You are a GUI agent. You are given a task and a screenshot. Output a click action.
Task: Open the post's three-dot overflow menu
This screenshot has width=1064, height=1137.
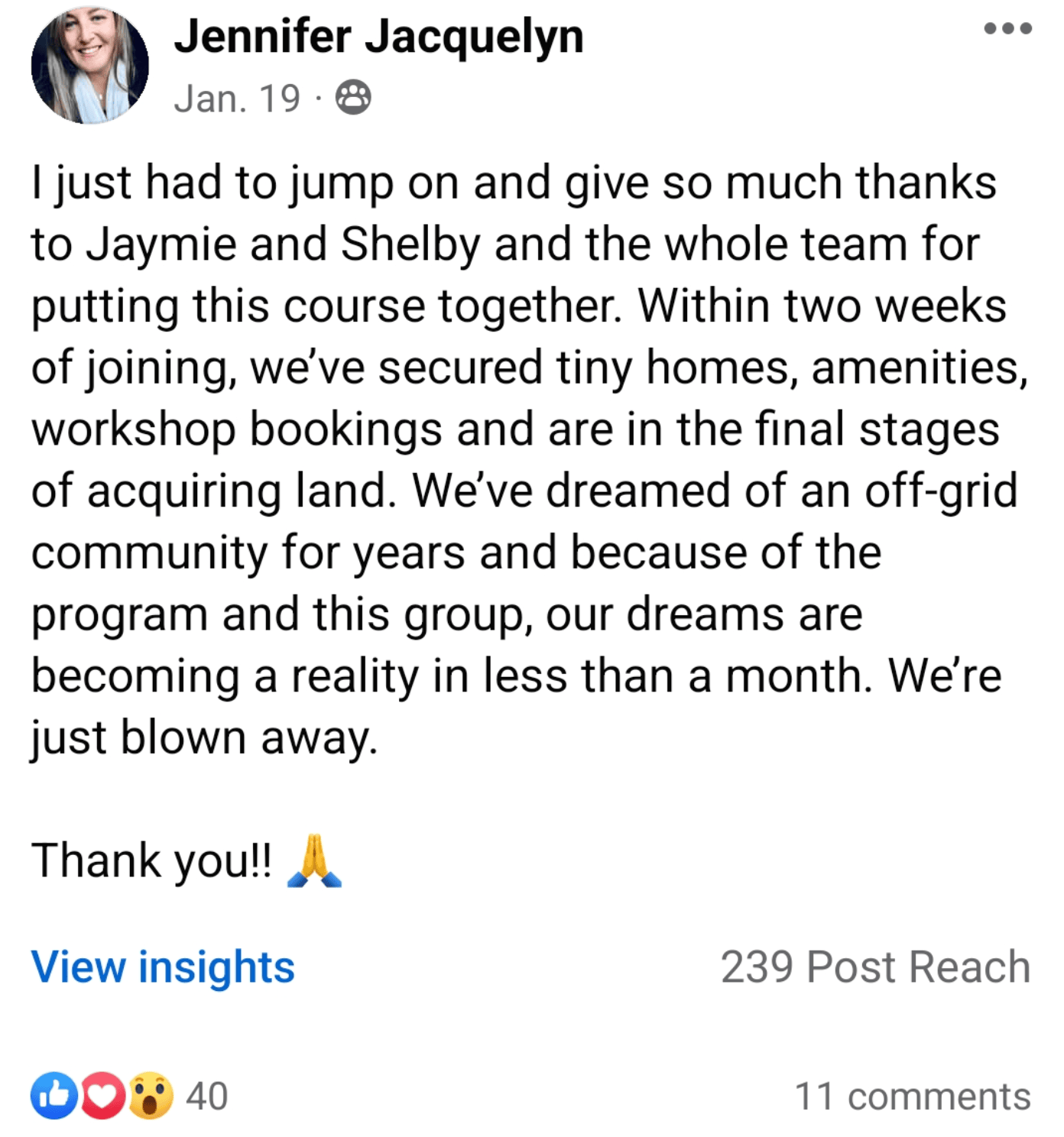click(1007, 29)
